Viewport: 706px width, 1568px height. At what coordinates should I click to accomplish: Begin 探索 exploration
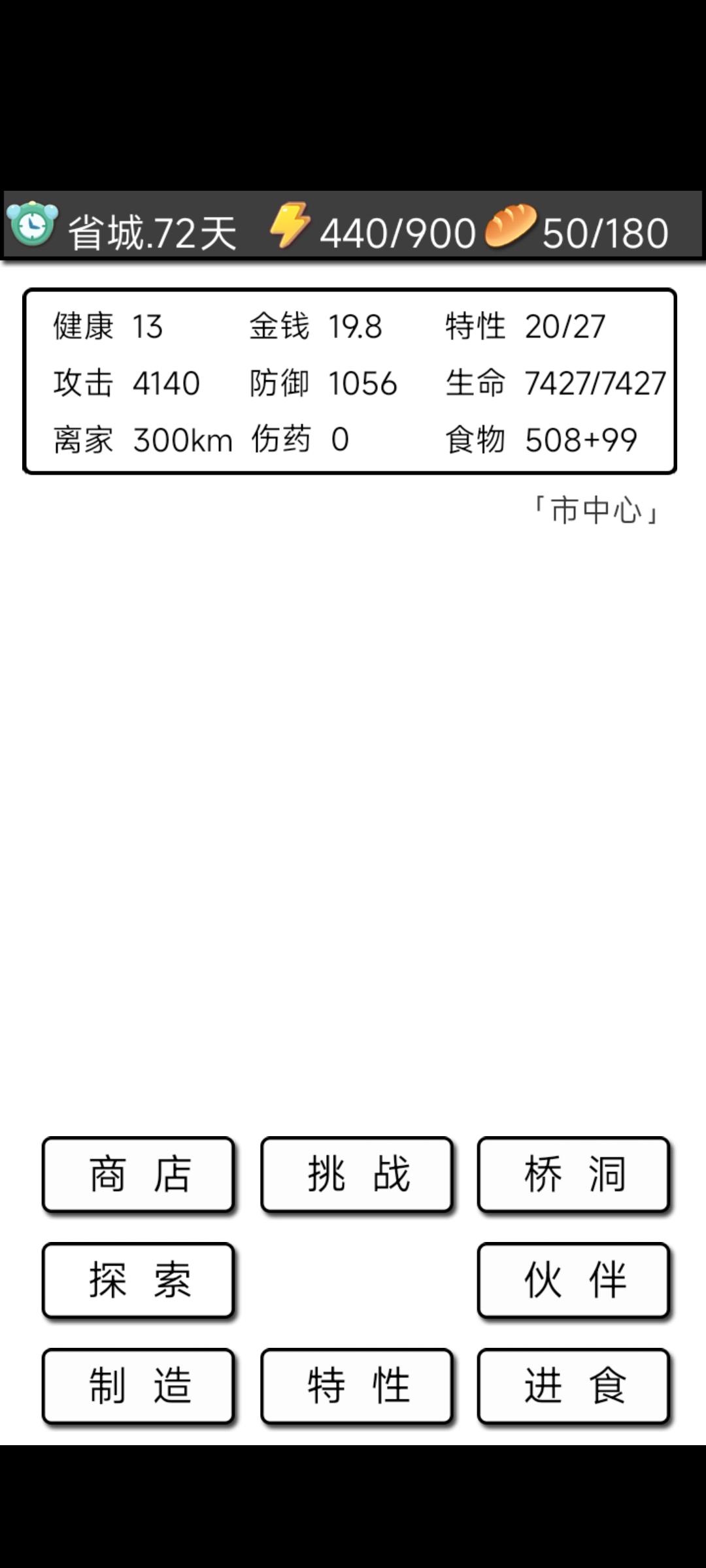click(137, 1279)
